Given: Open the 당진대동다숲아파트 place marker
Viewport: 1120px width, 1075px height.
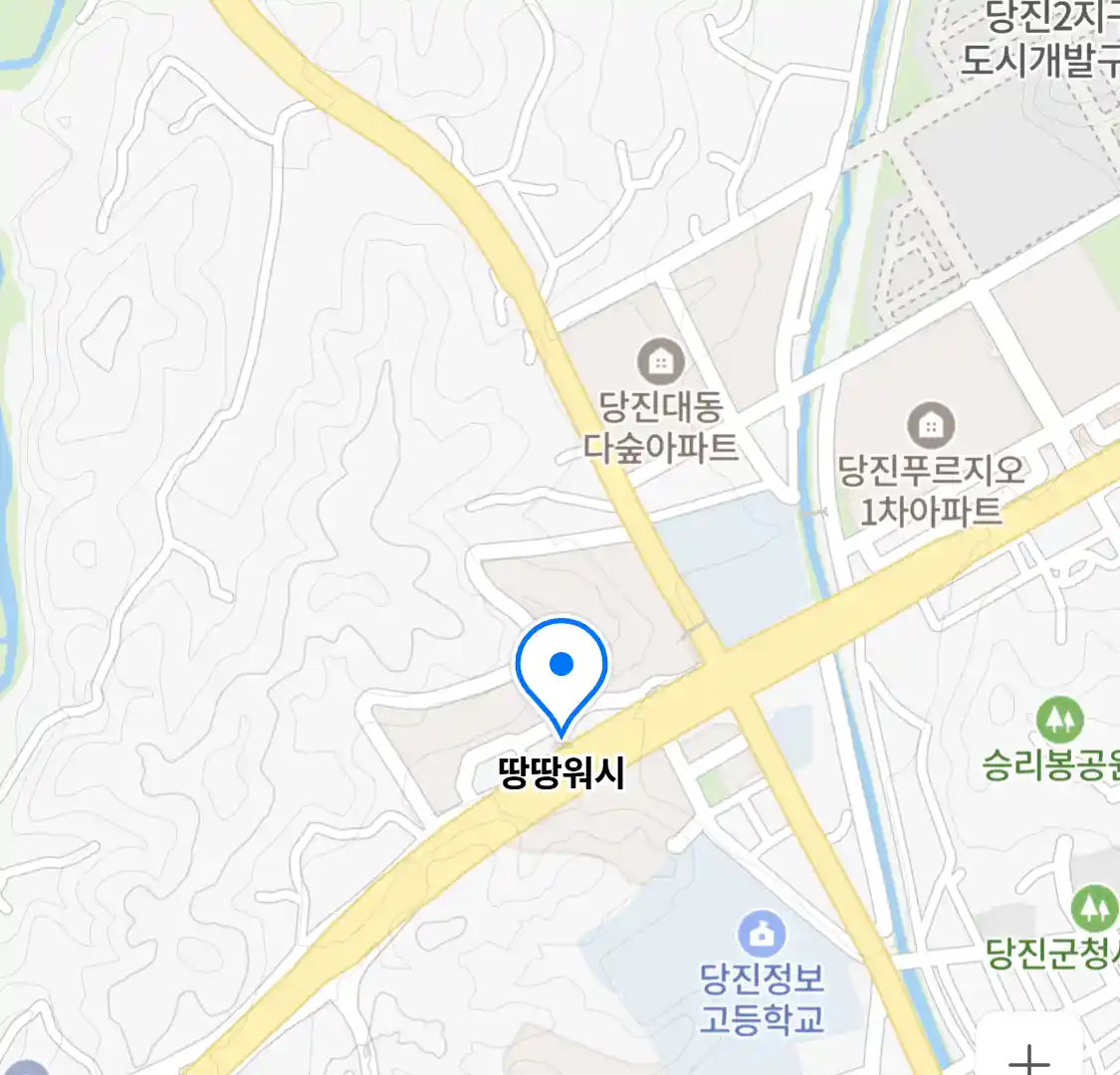Looking at the screenshot, I should click(661, 360).
